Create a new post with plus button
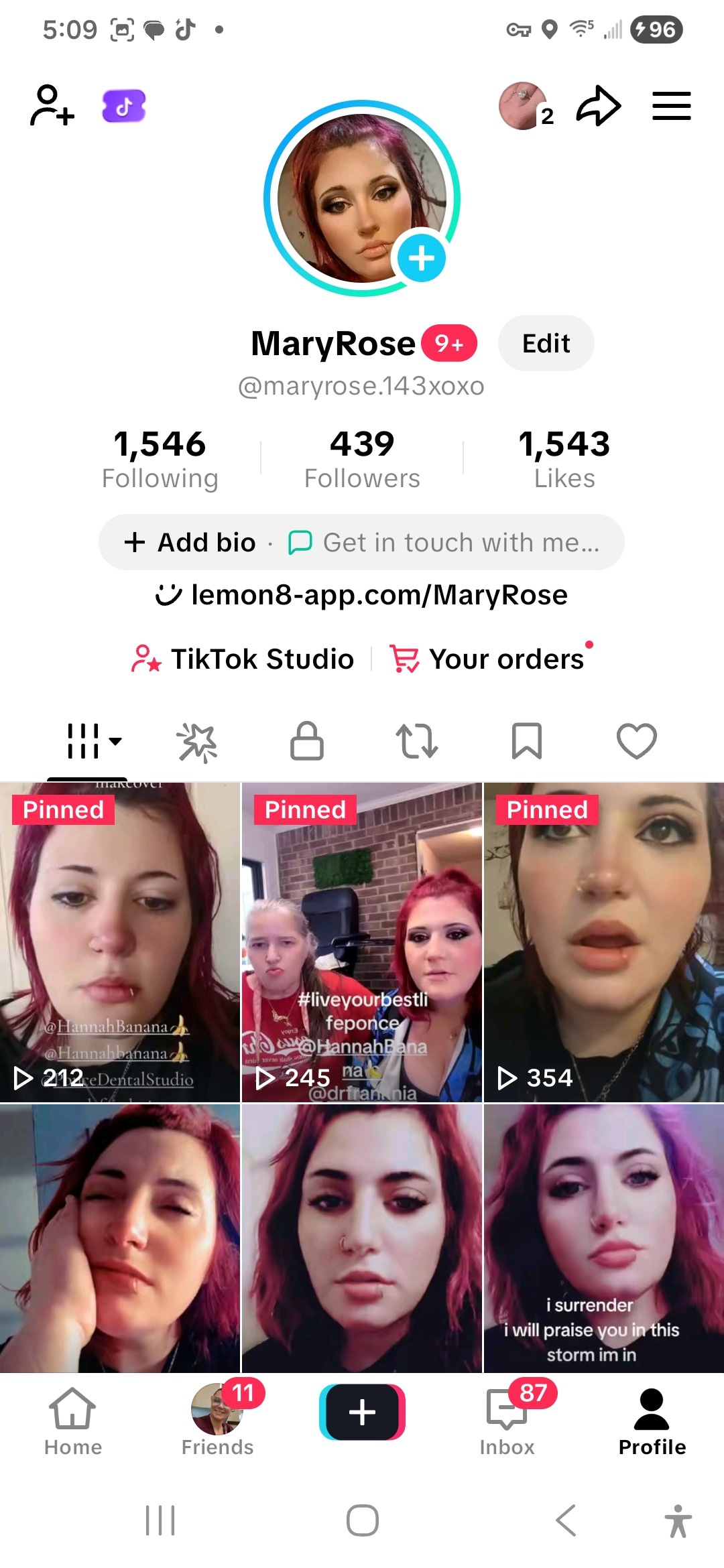The width and height of the screenshot is (724, 1568). tap(362, 1412)
